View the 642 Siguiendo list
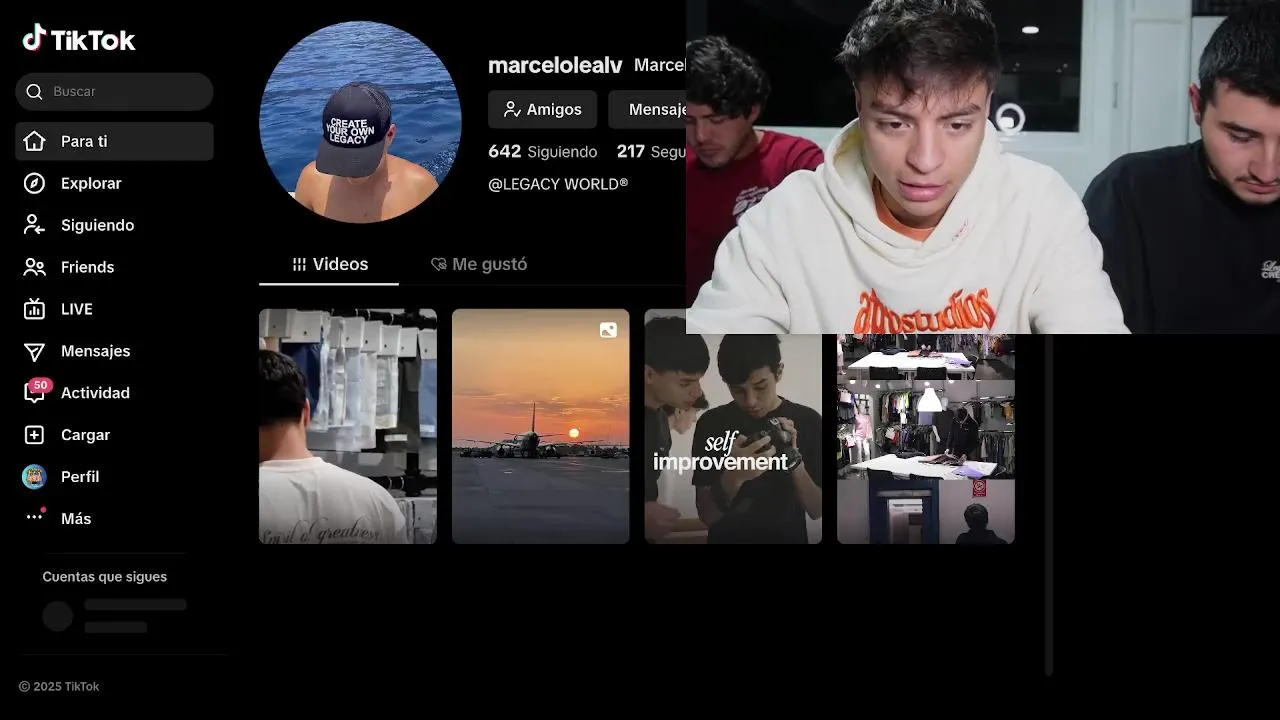Viewport: 1280px width, 720px height. [542, 152]
